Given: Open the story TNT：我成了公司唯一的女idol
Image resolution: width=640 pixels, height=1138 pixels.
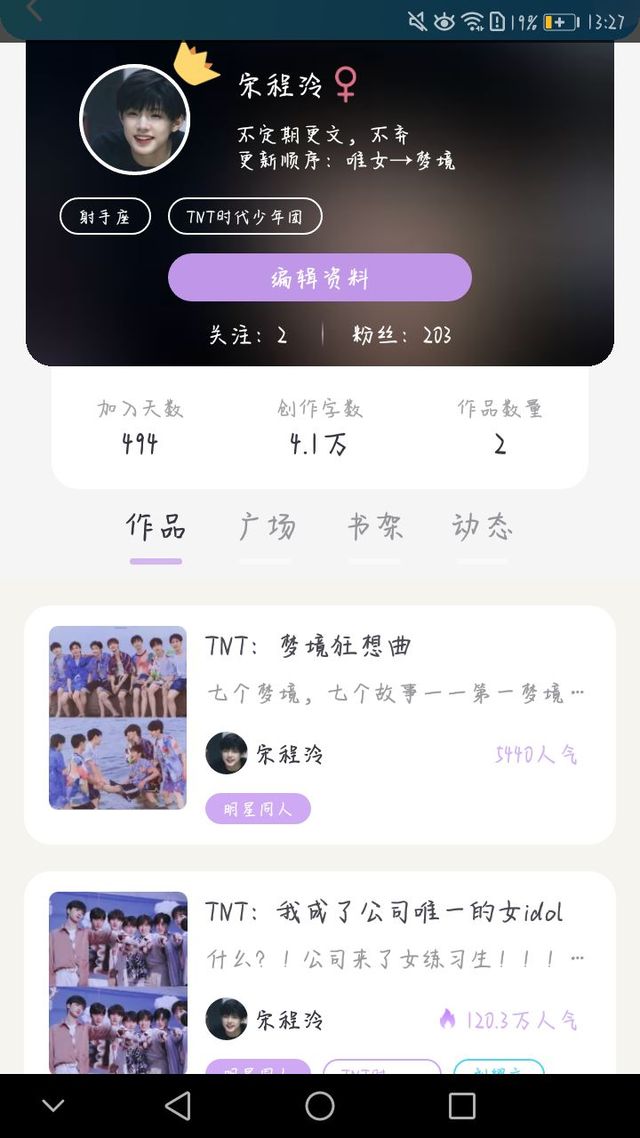Looking at the screenshot, I should 384,911.
